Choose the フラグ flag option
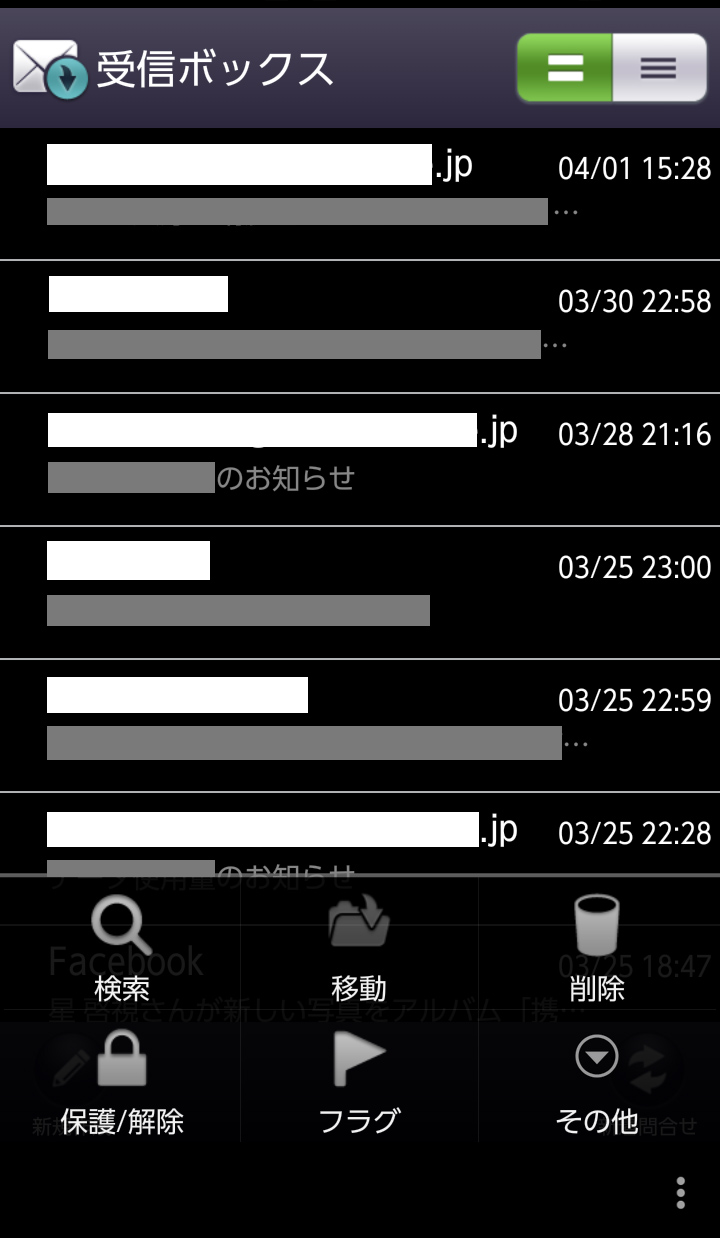 (x=359, y=1082)
